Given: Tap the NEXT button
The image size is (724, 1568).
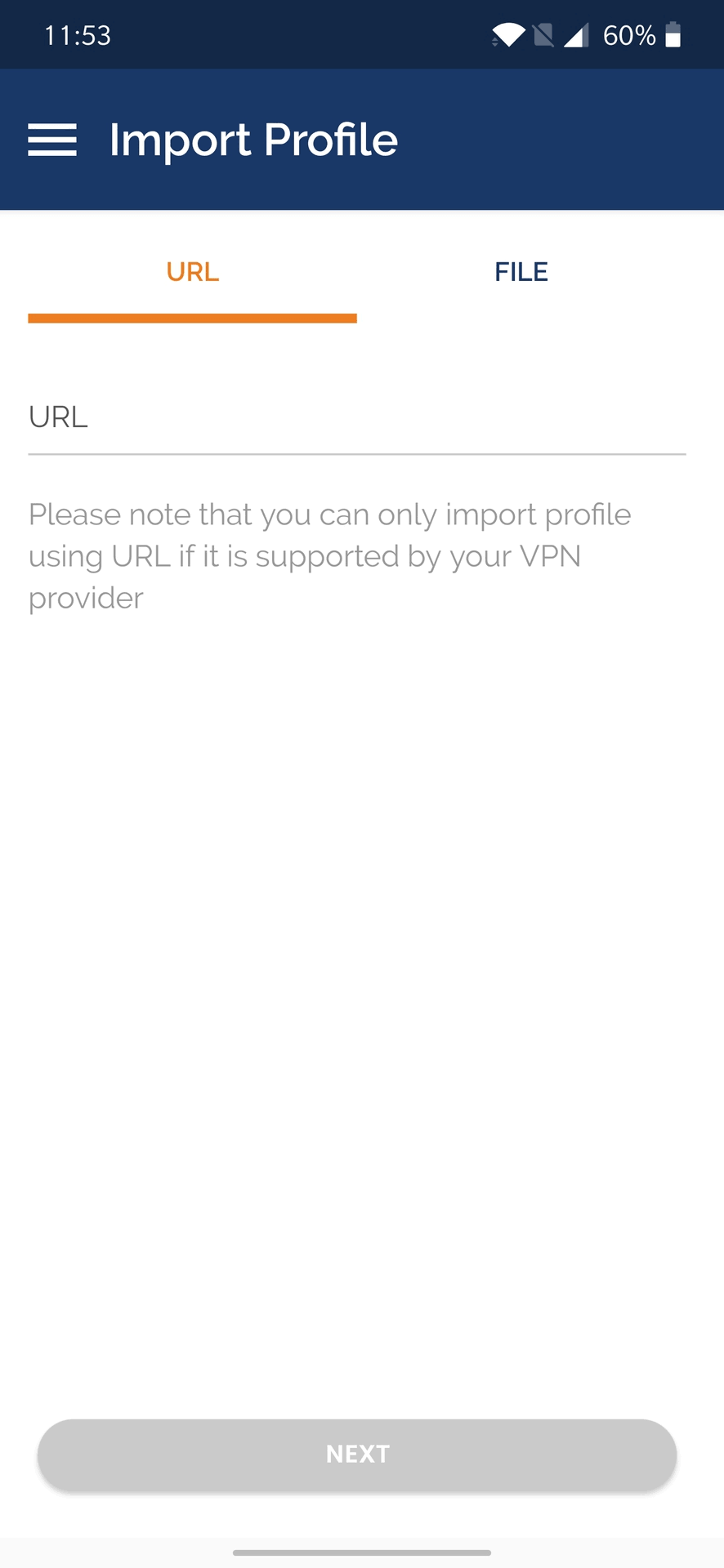Looking at the screenshot, I should [357, 1454].
